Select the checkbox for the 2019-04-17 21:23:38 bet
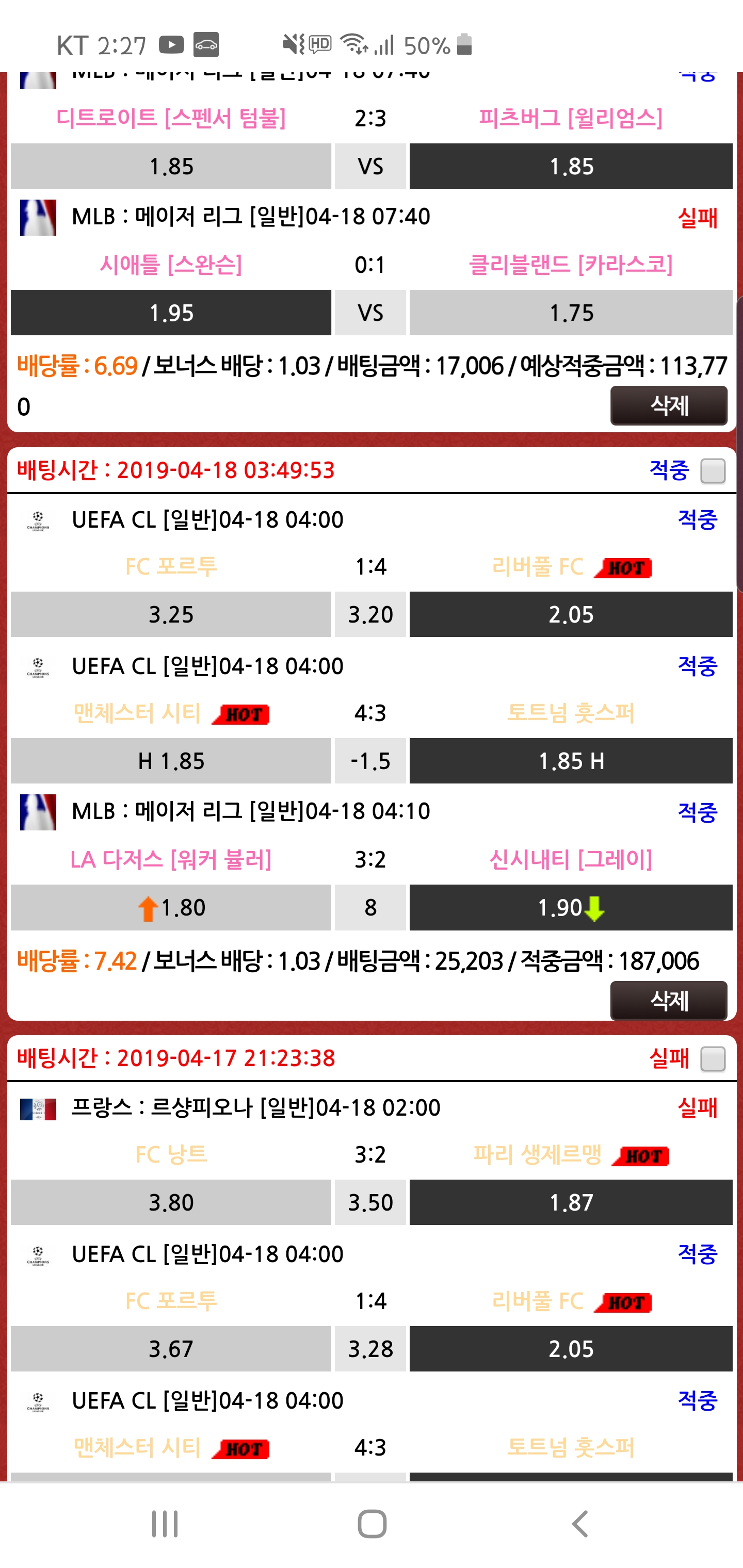Screen dimensions: 743x1568 coord(713,1058)
